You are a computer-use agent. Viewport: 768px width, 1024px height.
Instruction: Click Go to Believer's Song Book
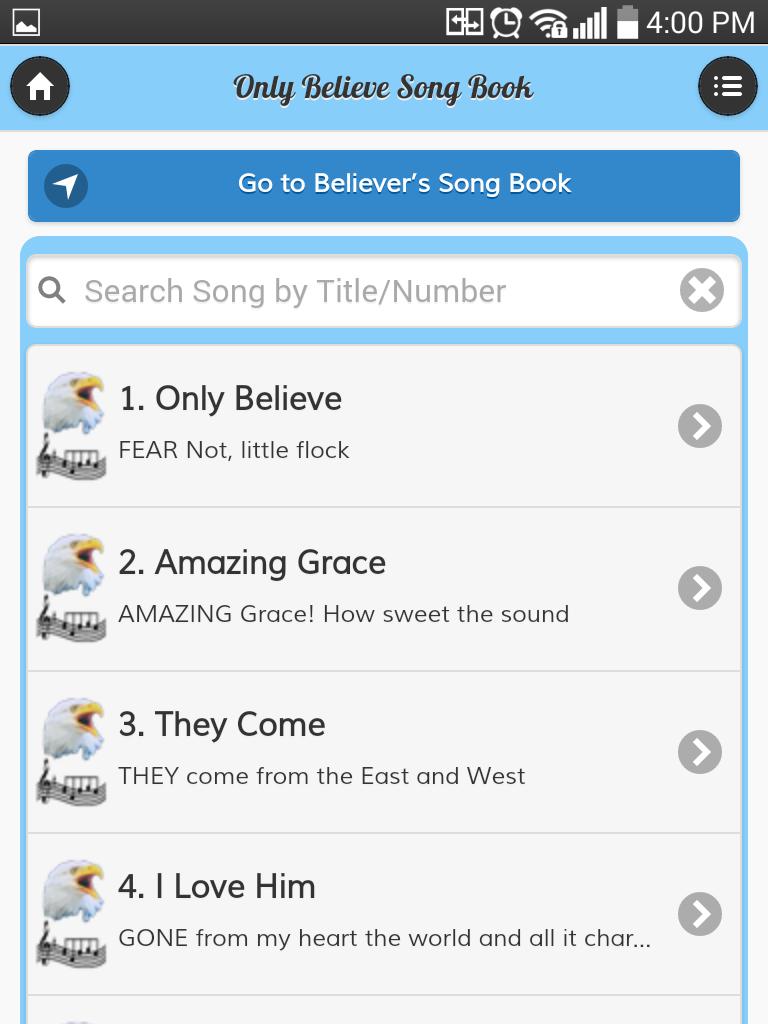pyautogui.click(x=404, y=185)
